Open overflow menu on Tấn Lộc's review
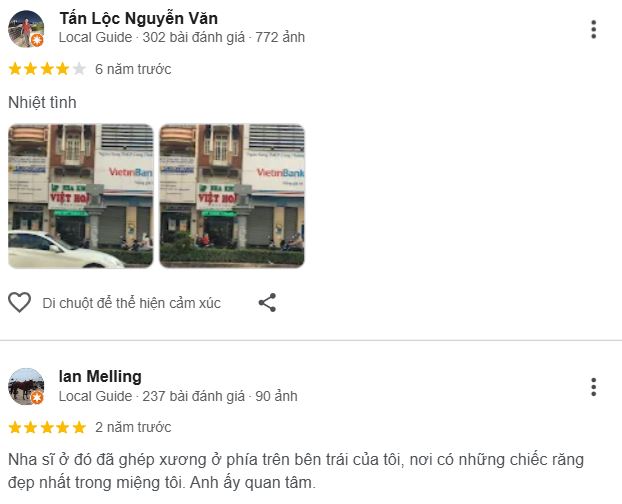The height and width of the screenshot is (504, 622). 593,29
